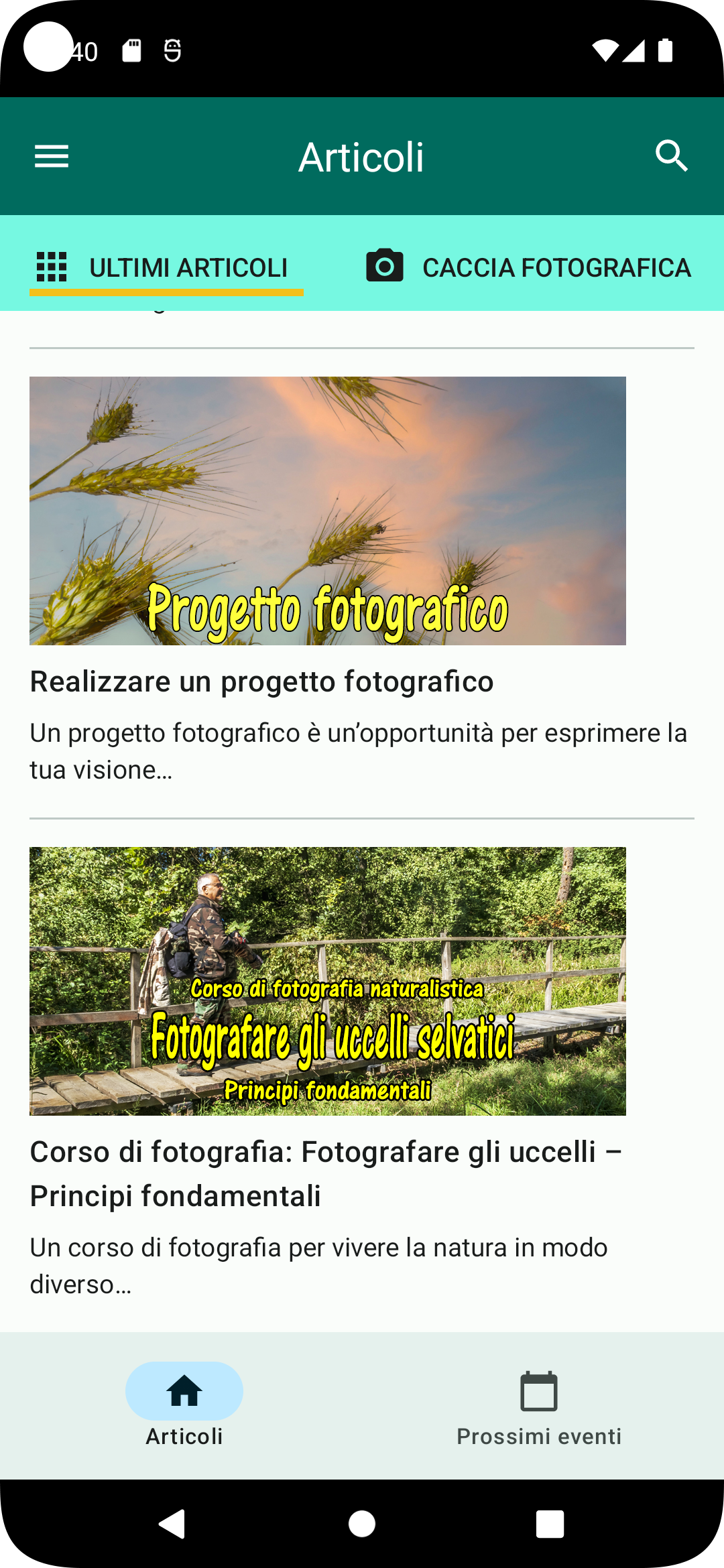The height and width of the screenshot is (1568, 724).
Task: Open the article Realizzare un progetto fotografico
Action: [x=261, y=681]
